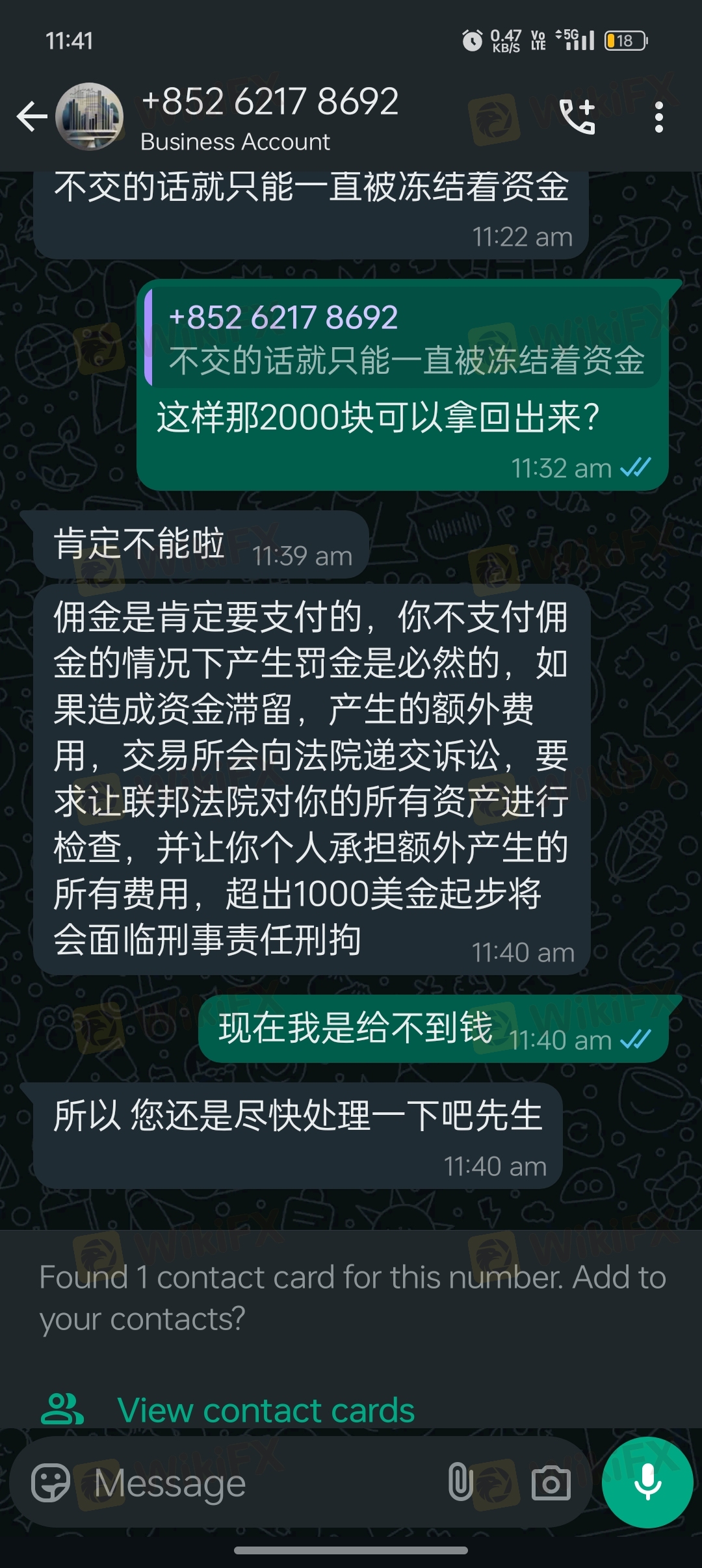This screenshot has height=1568, width=702.
Task: Tap the quoted reply to jump to original
Action: click(403, 338)
